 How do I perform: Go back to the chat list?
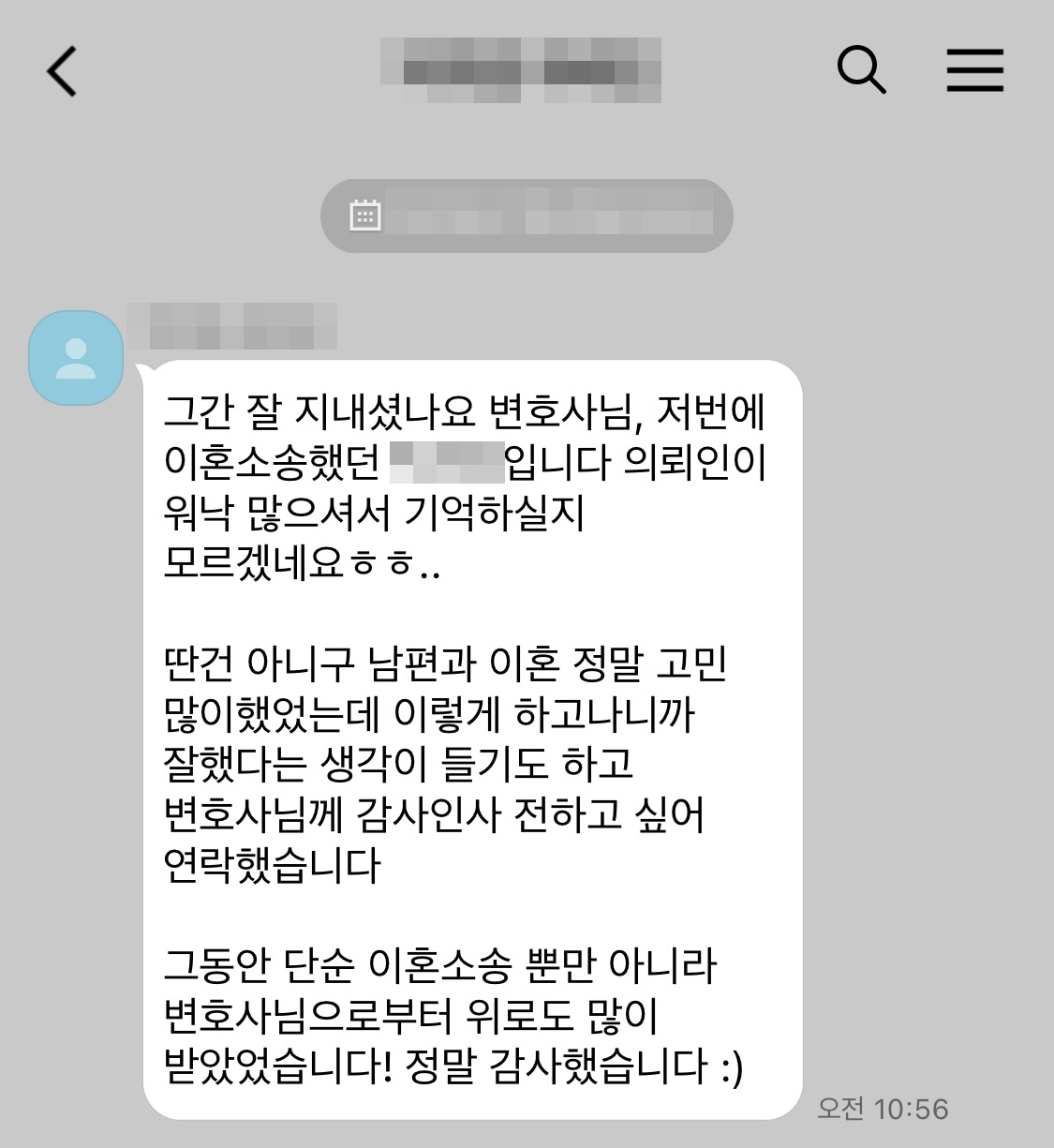62,71
